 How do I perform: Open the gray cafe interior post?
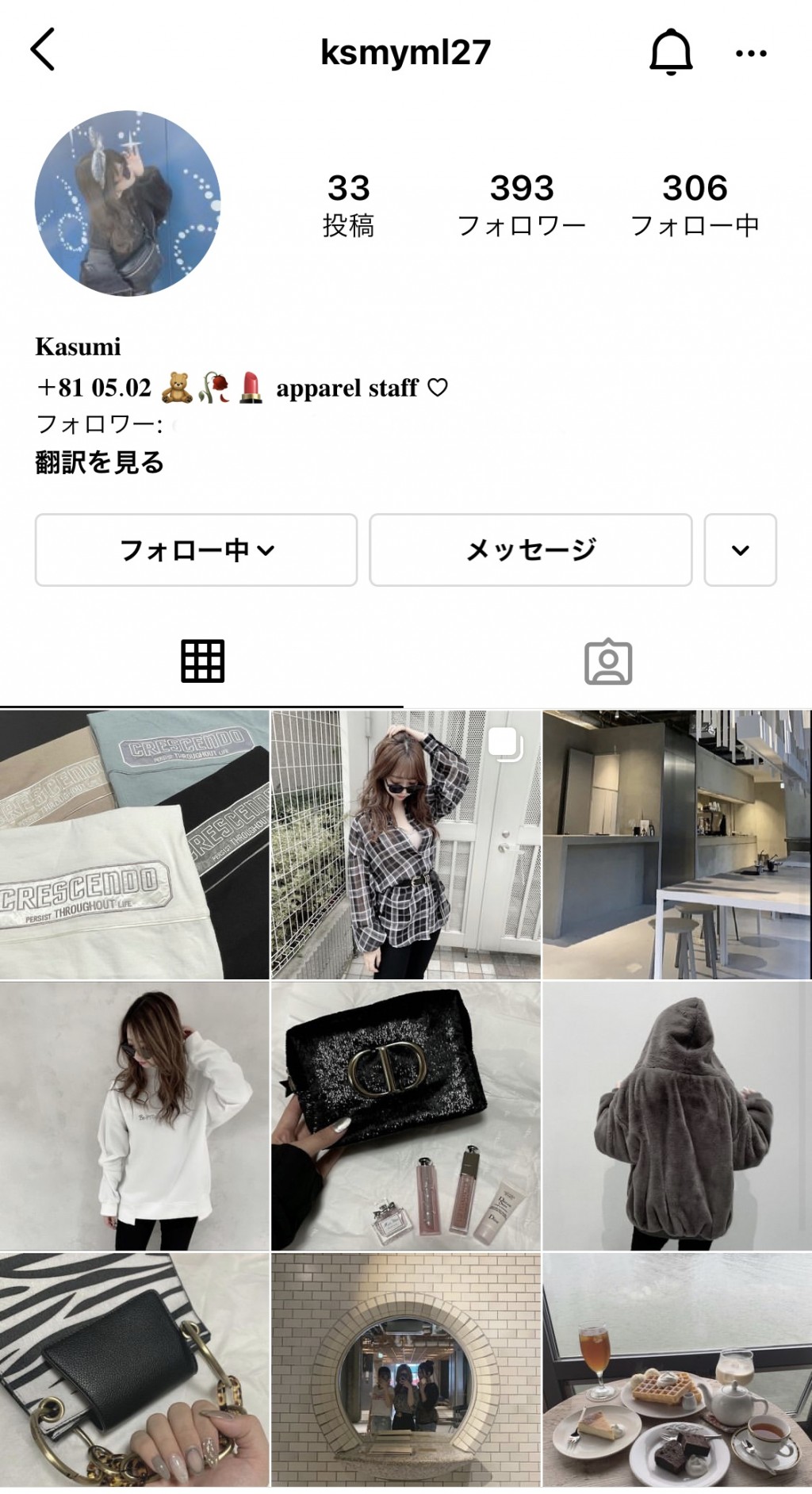[x=676, y=845]
